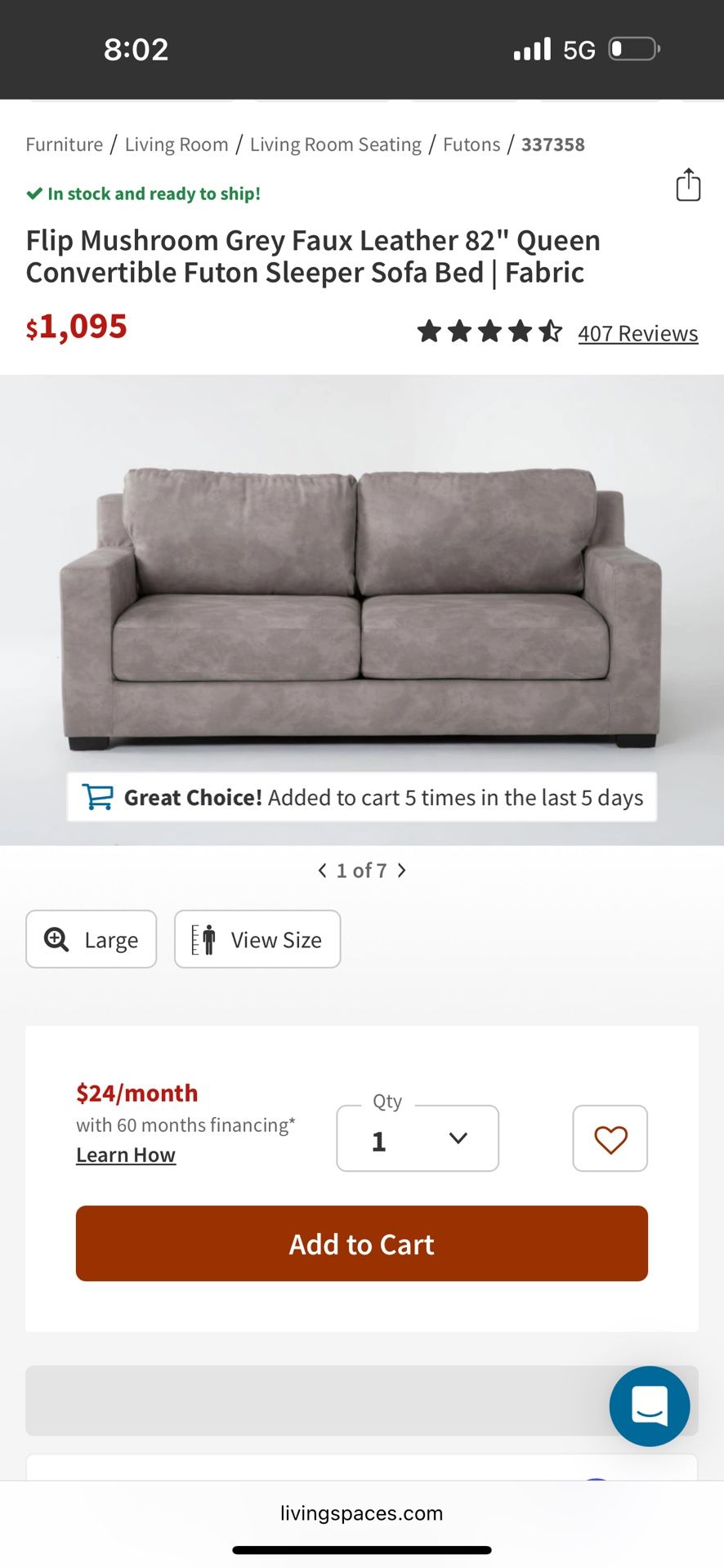Read the 407 Reviews
This screenshot has width=724, height=1568.
coord(638,333)
